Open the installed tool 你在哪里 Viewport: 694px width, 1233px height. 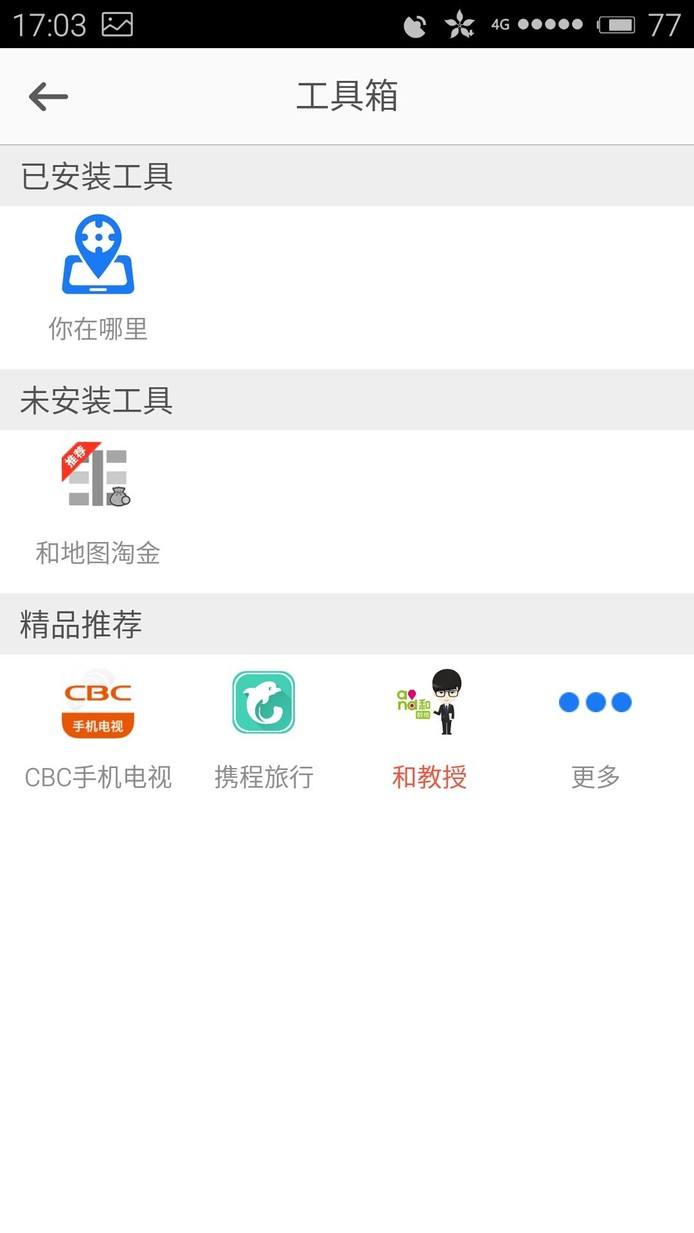click(x=98, y=278)
